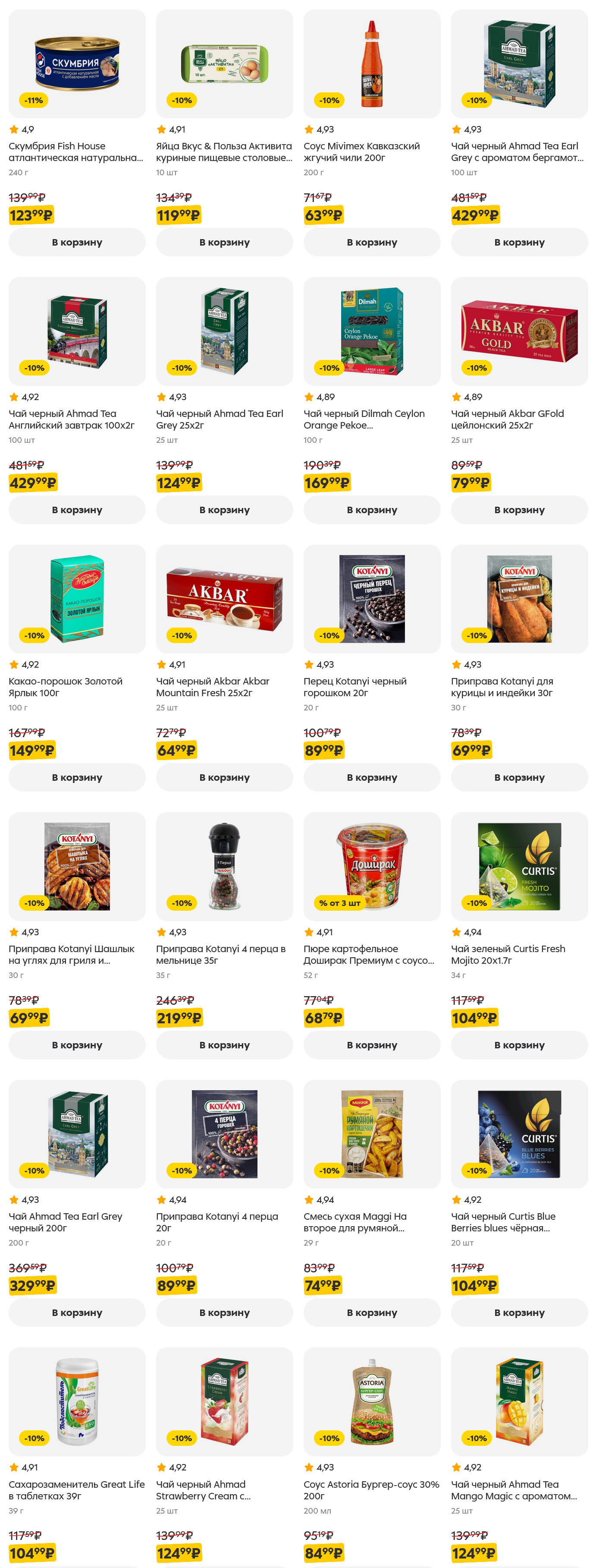Add Яйца Вкус & Польза Активита to cart

[x=224, y=242]
